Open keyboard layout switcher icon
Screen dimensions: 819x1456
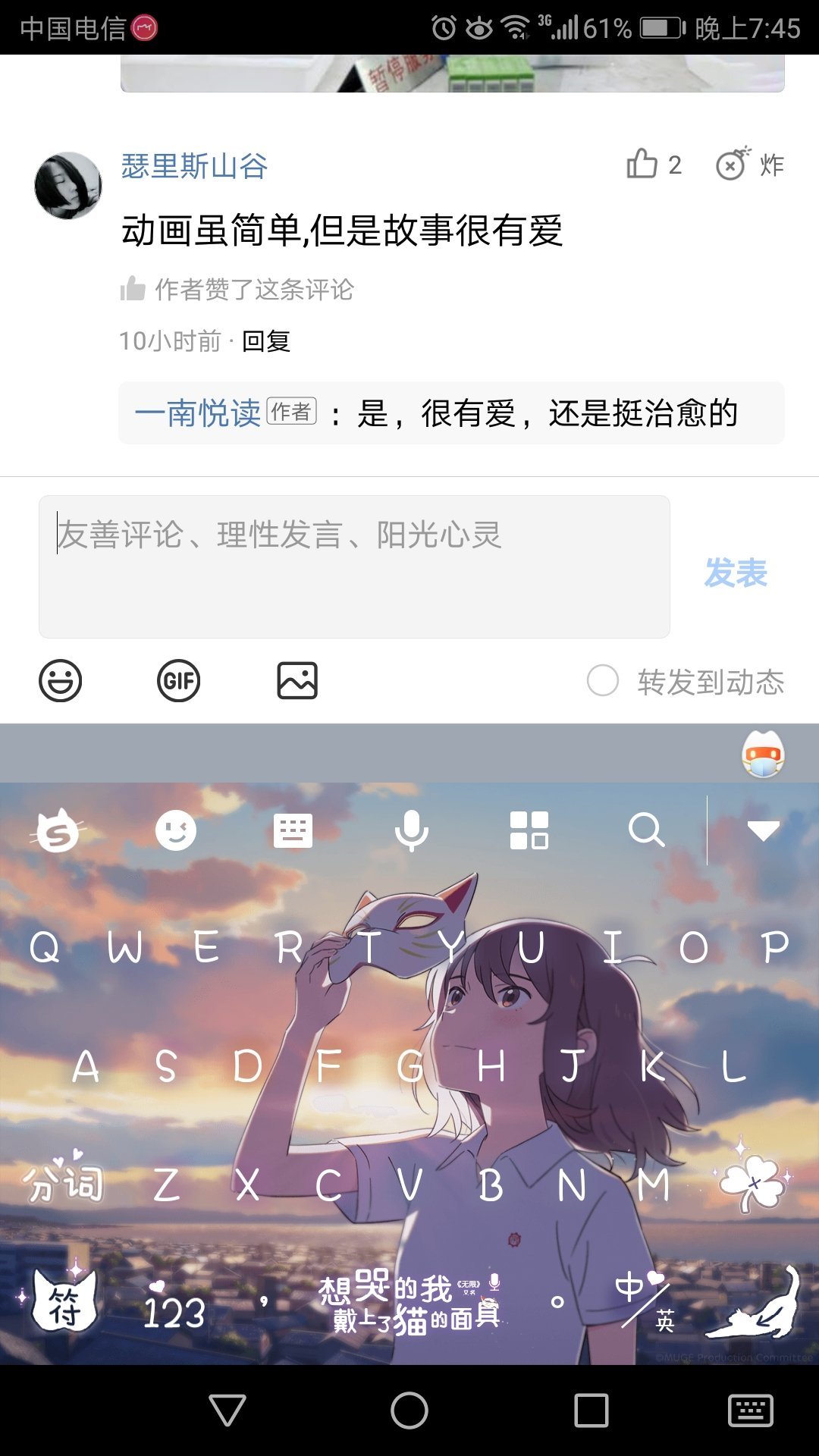point(293,831)
